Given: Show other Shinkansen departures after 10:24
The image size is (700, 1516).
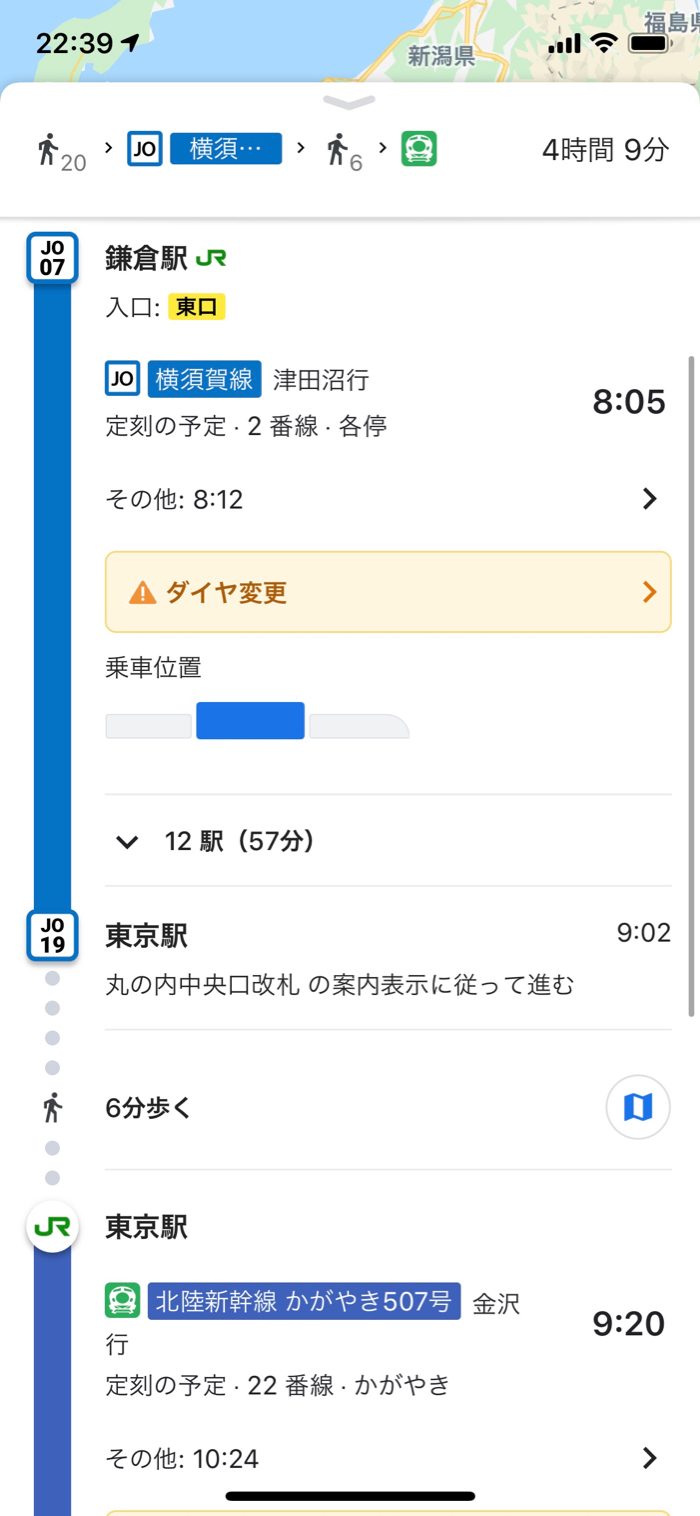Looking at the screenshot, I should point(387,1458).
